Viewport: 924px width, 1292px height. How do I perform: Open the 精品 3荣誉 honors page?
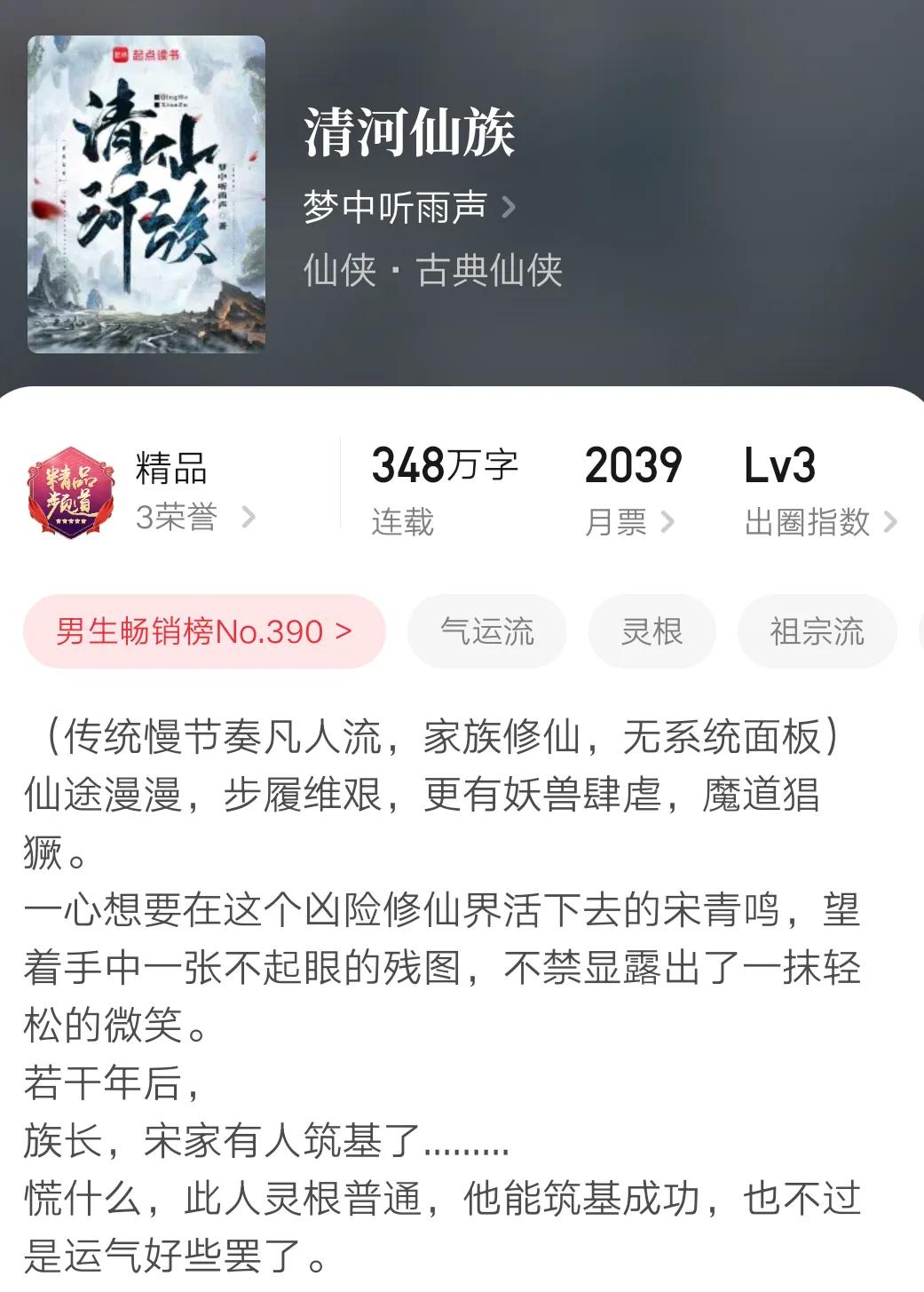pyautogui.click(x=178, y=494)
